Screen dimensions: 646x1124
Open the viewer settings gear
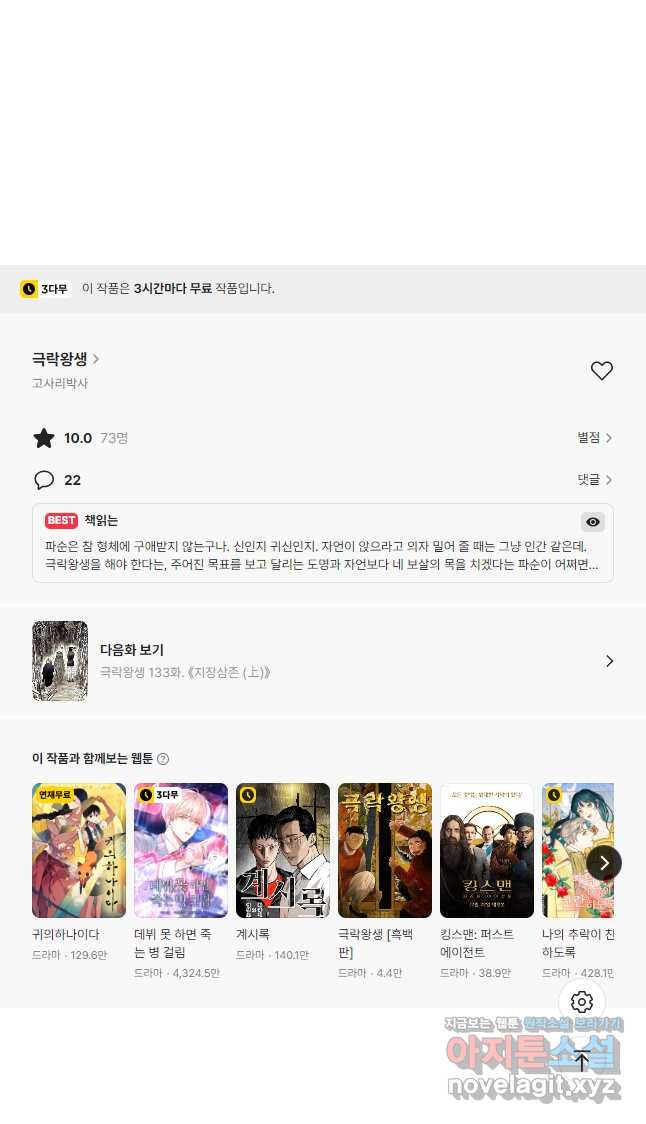(x=582, y=1002)
